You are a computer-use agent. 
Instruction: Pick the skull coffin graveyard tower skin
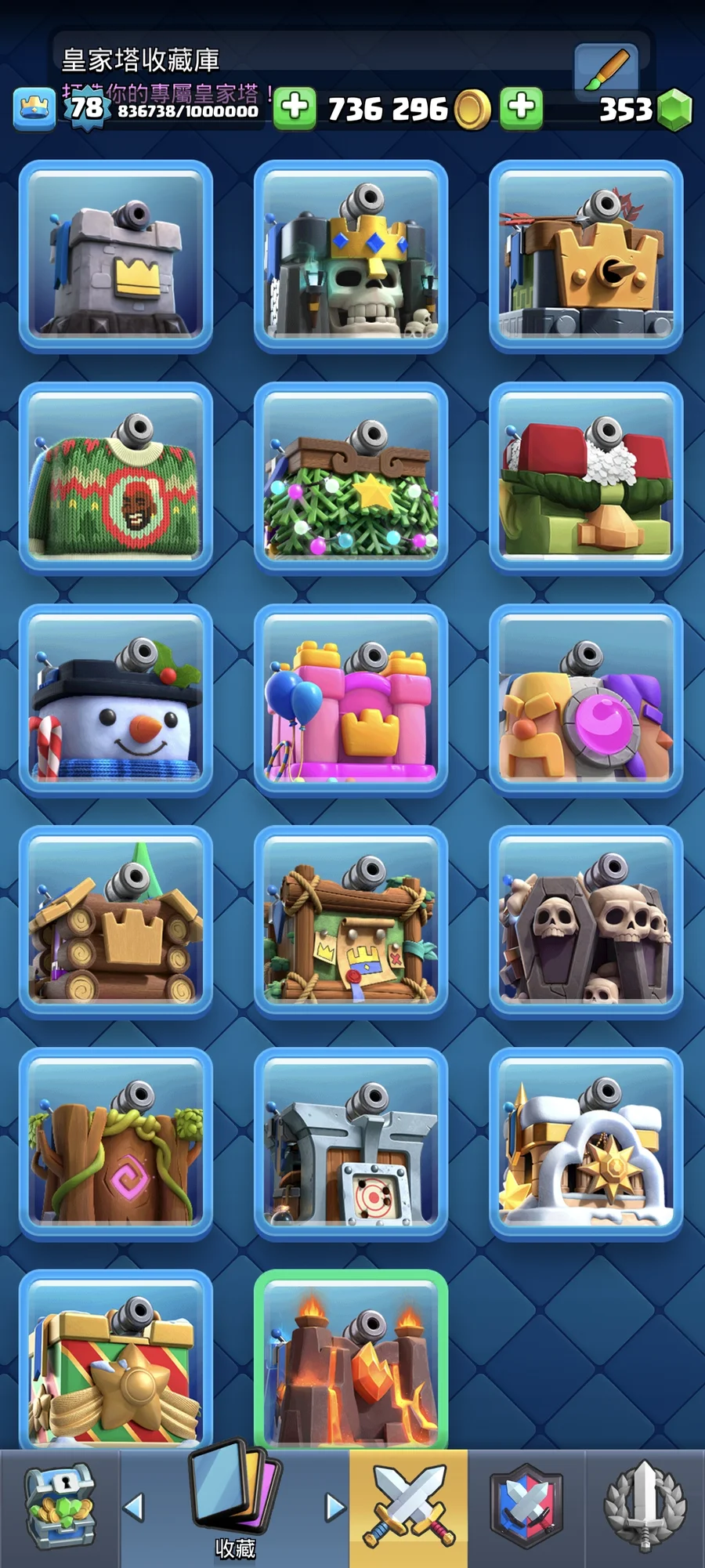click(x=586, y=922)
